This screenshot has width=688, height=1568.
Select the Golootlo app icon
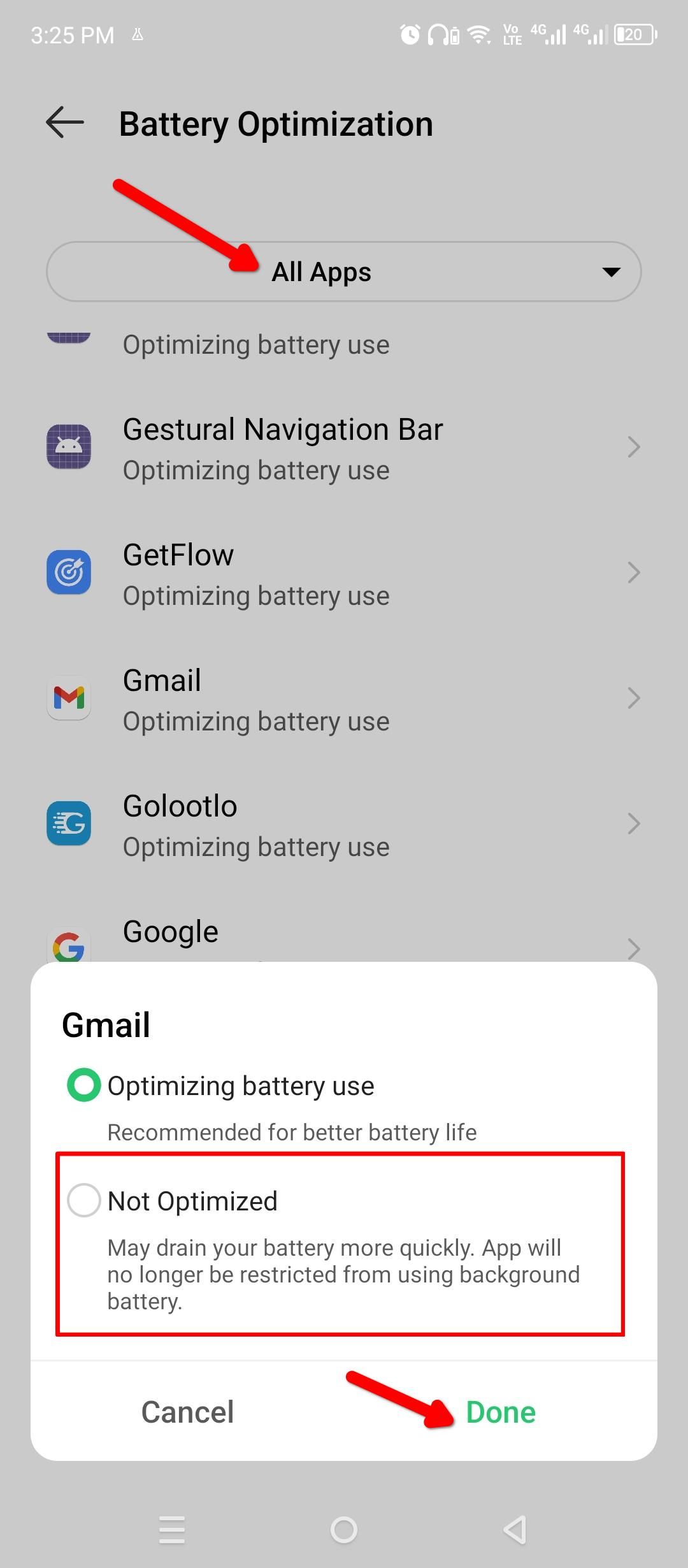coord(69,823)
